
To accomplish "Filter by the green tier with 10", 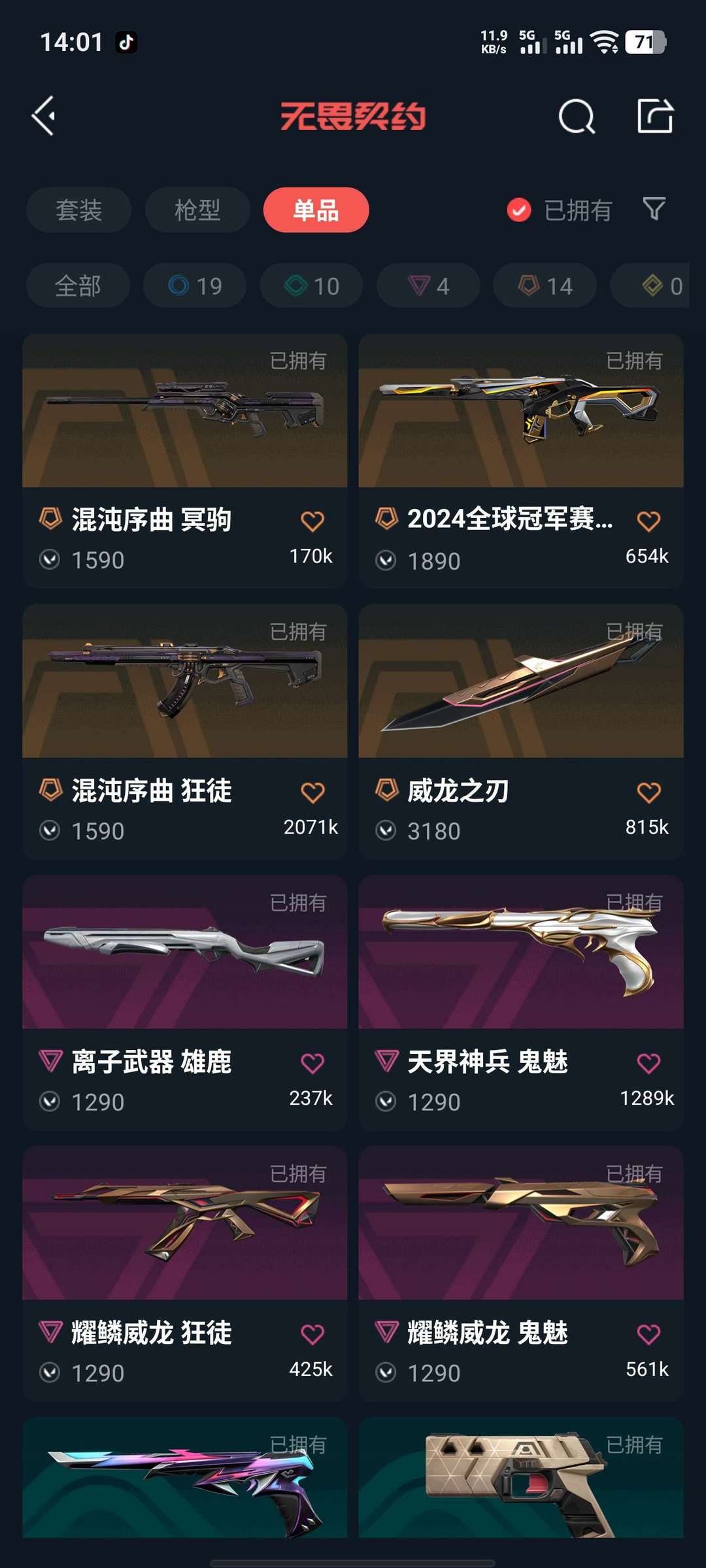I will click(312, 286).
